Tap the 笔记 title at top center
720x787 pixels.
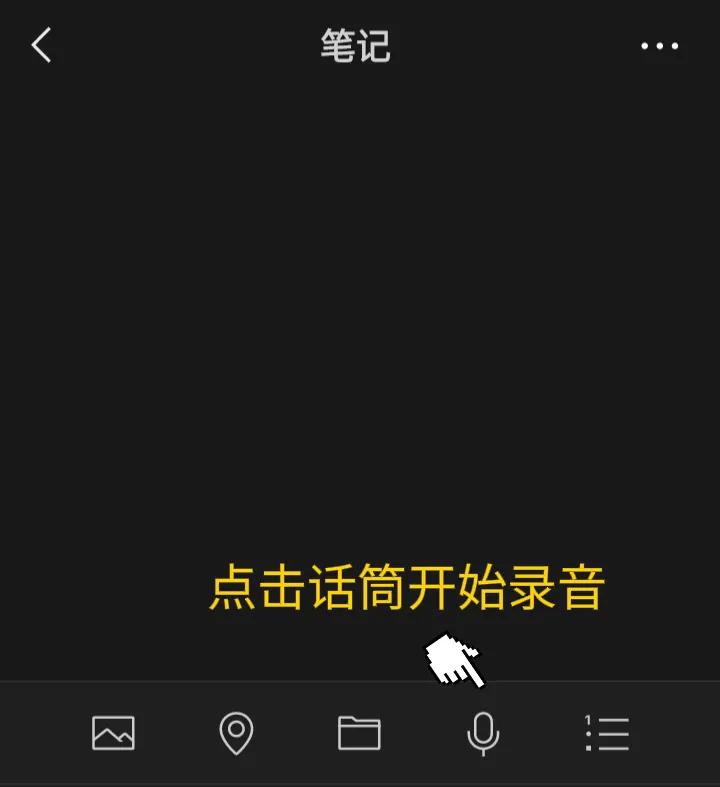356,46
